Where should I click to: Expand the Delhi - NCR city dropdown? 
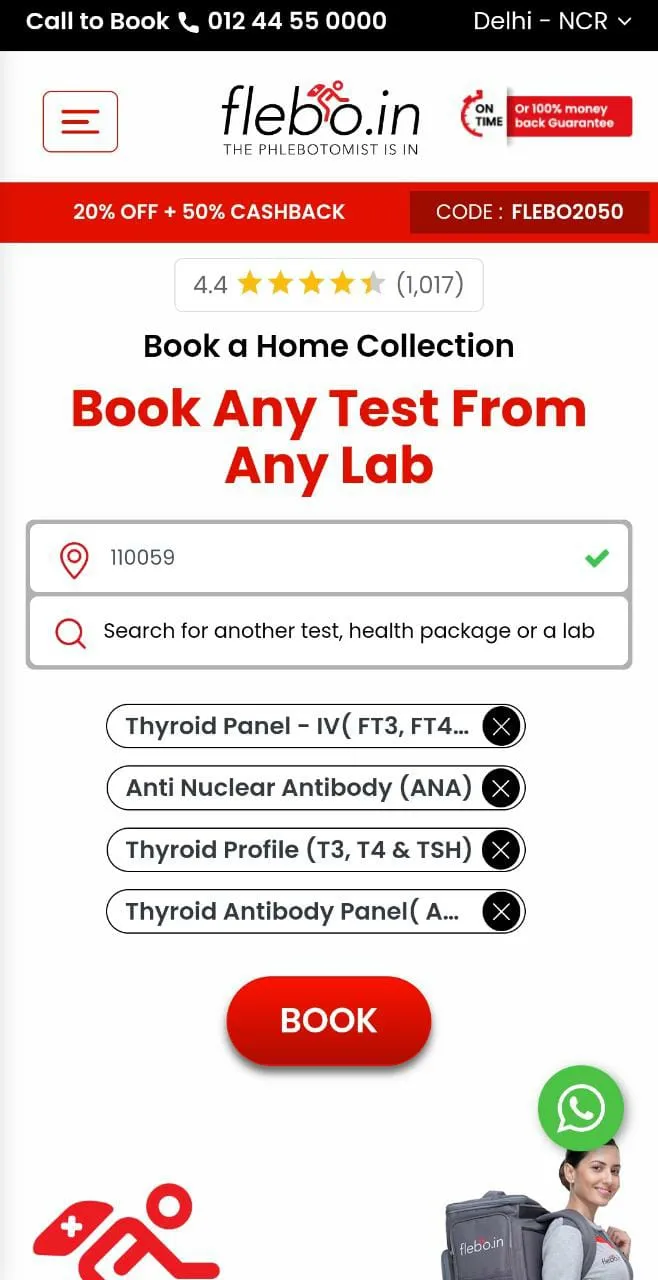(552, 21)
